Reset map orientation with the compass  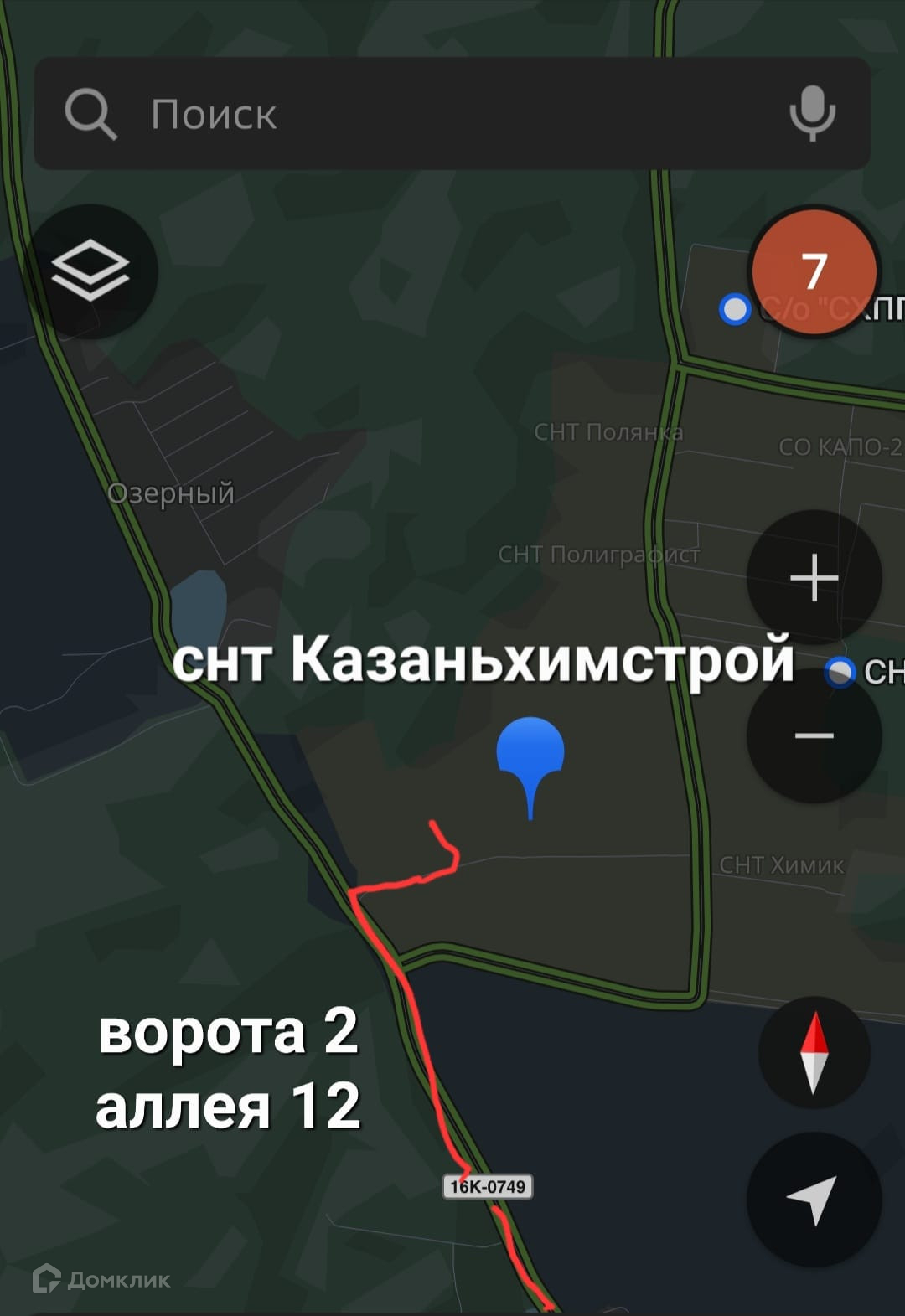[814, 1052]
